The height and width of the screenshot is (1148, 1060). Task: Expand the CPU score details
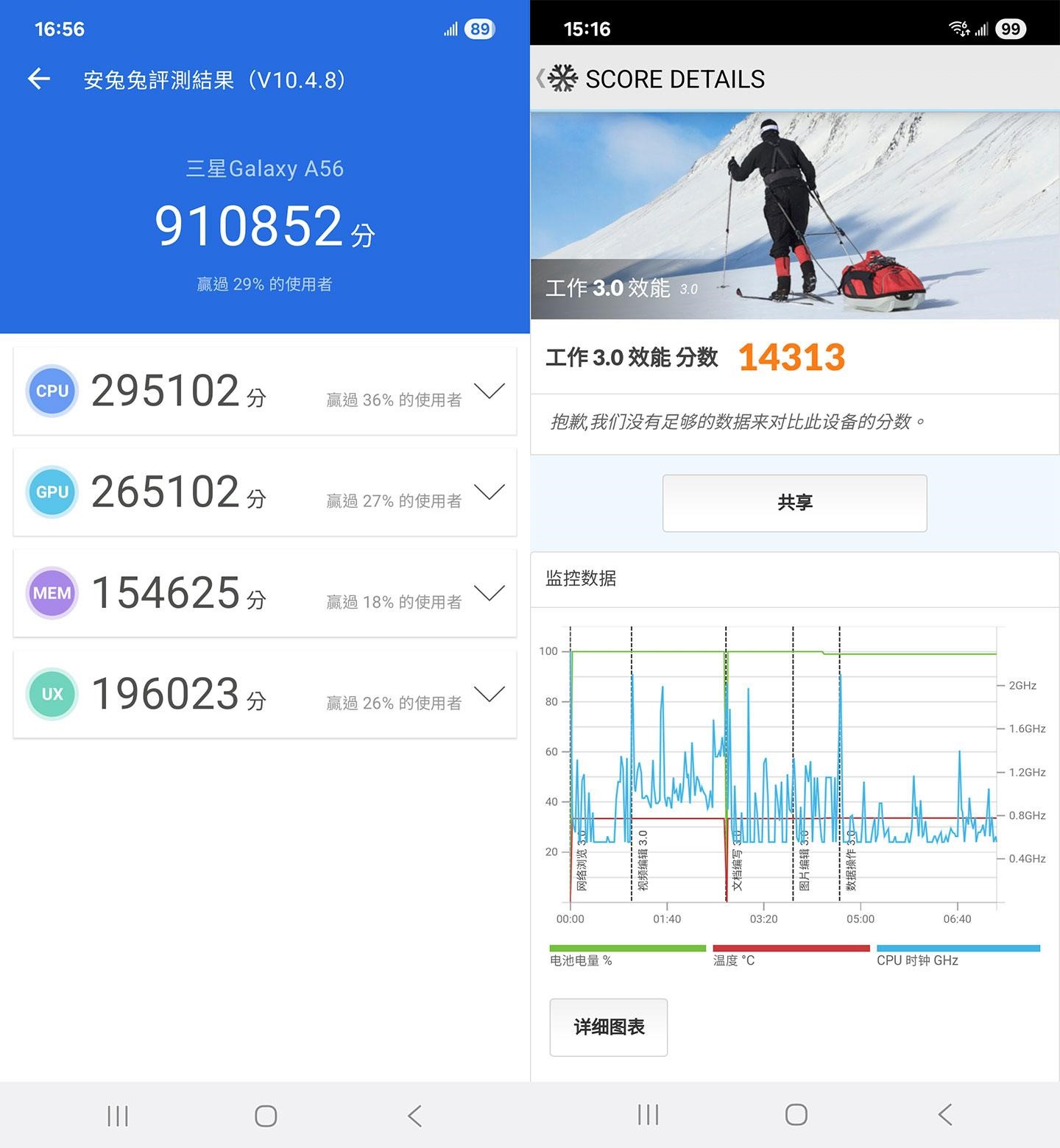(490, 391)
